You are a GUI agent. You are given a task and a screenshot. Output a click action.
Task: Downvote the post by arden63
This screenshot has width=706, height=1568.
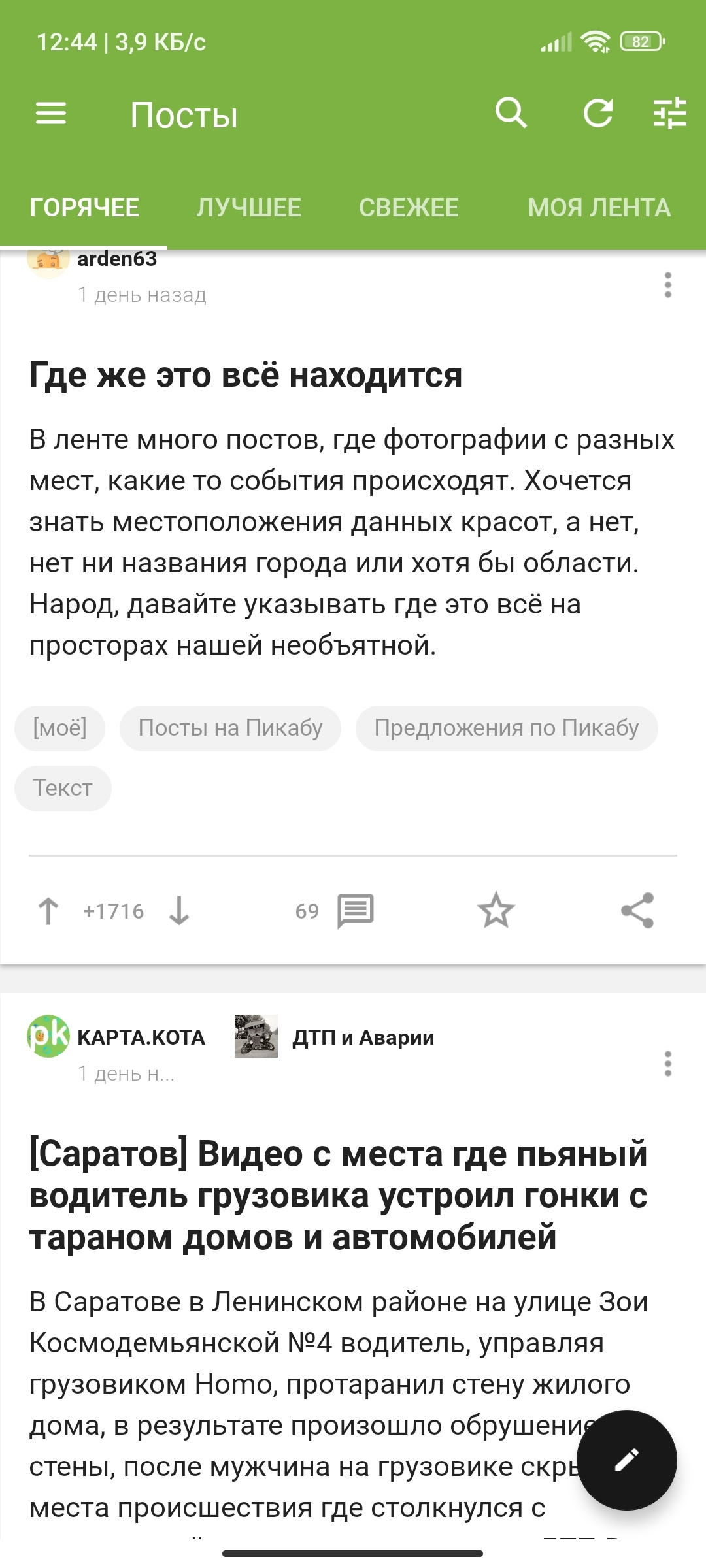point(179,911)
